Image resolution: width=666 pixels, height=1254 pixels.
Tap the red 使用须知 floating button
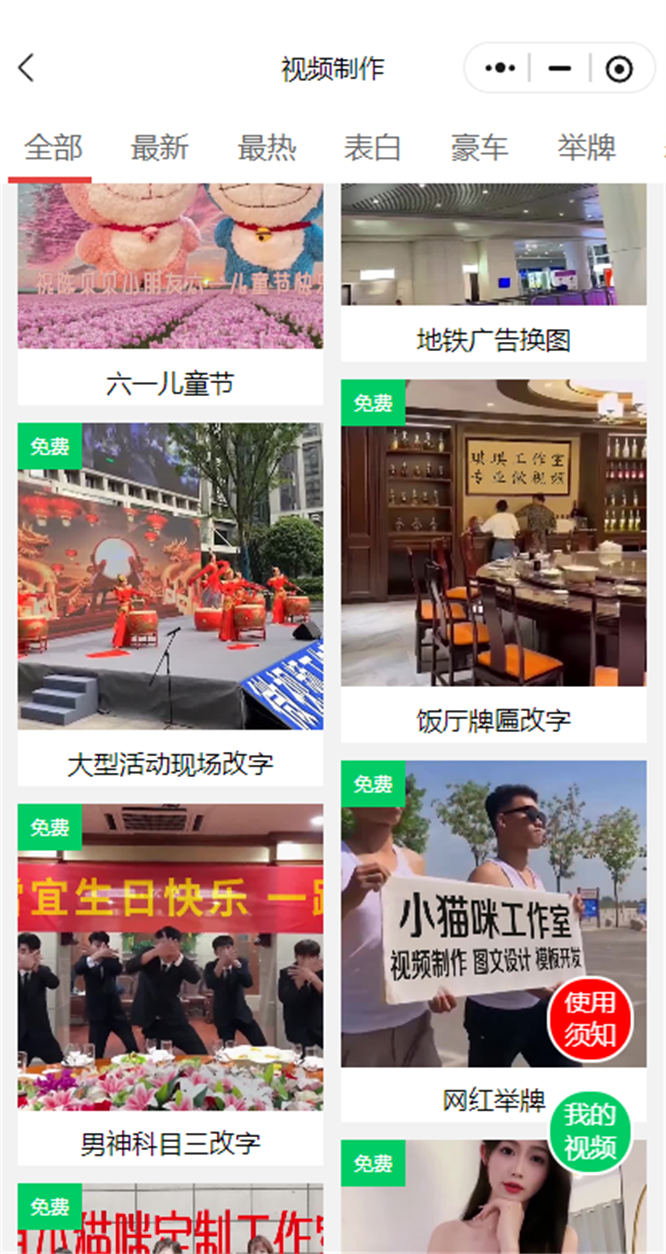590,1018
